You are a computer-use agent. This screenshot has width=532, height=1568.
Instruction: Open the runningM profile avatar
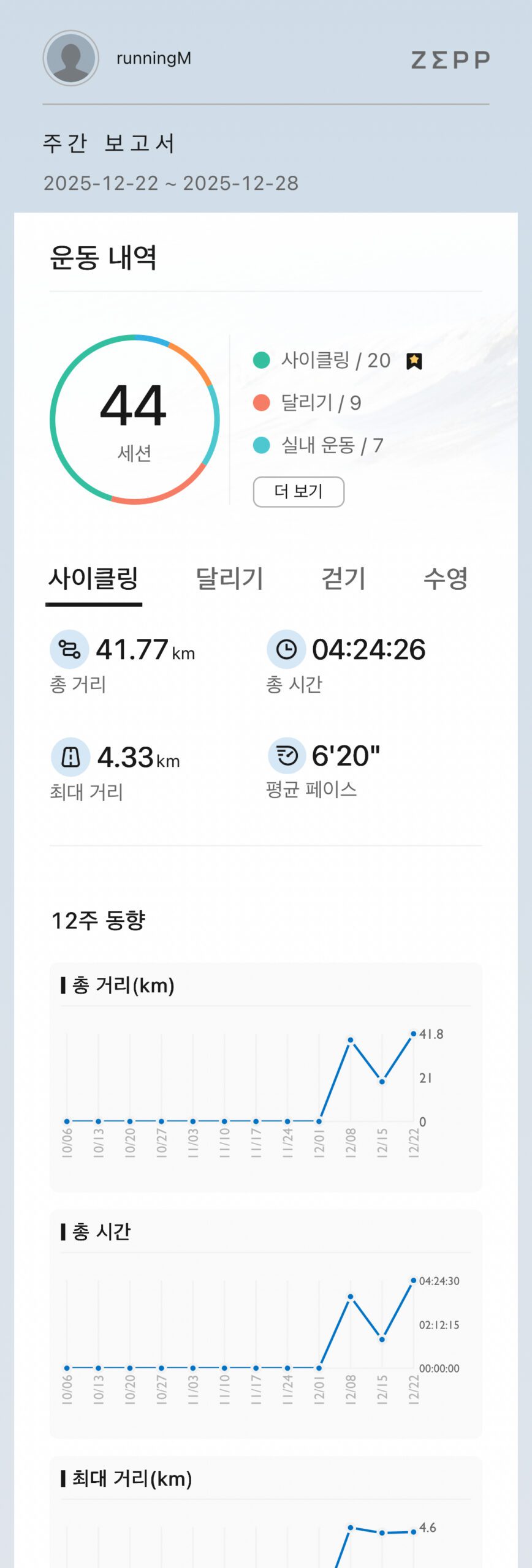click(x=71, y=58)
